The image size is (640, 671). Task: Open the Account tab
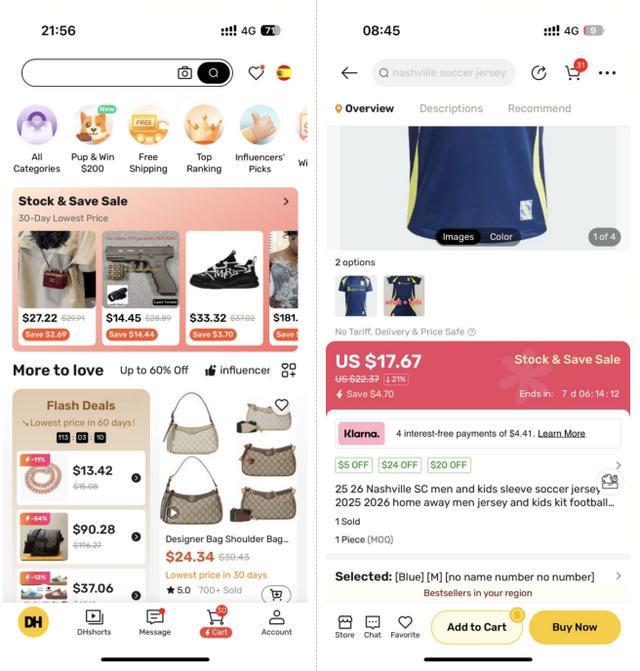pyautogui.click(x=276, y=622)
